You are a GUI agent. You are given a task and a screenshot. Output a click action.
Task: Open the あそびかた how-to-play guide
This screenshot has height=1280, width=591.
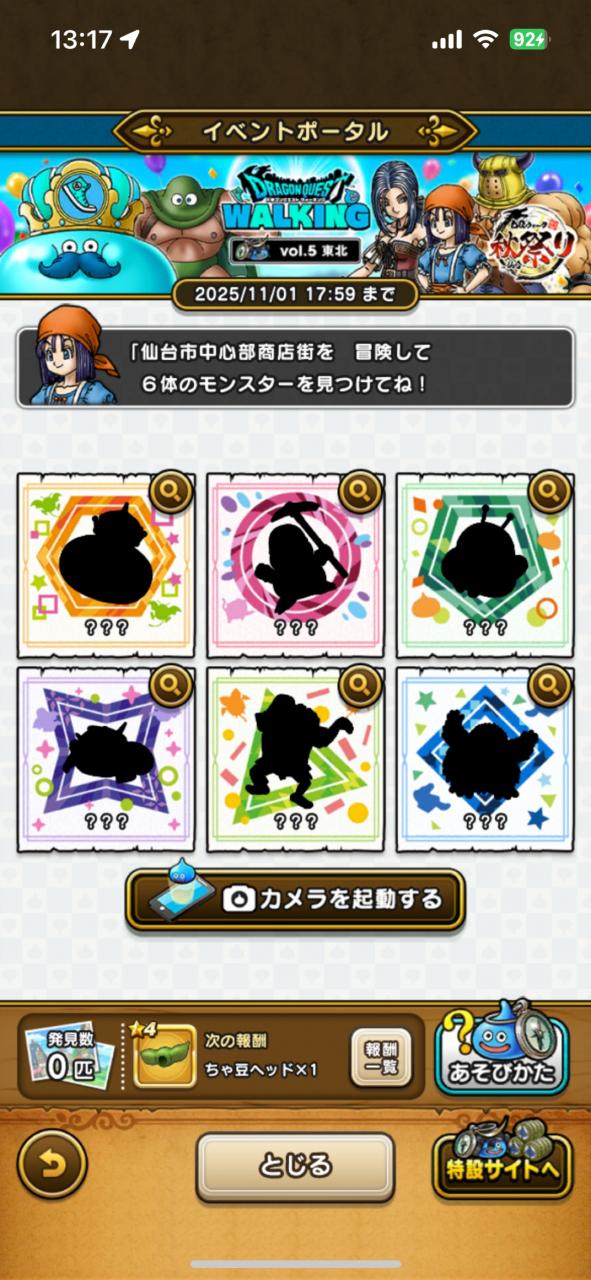[501, 1049]
